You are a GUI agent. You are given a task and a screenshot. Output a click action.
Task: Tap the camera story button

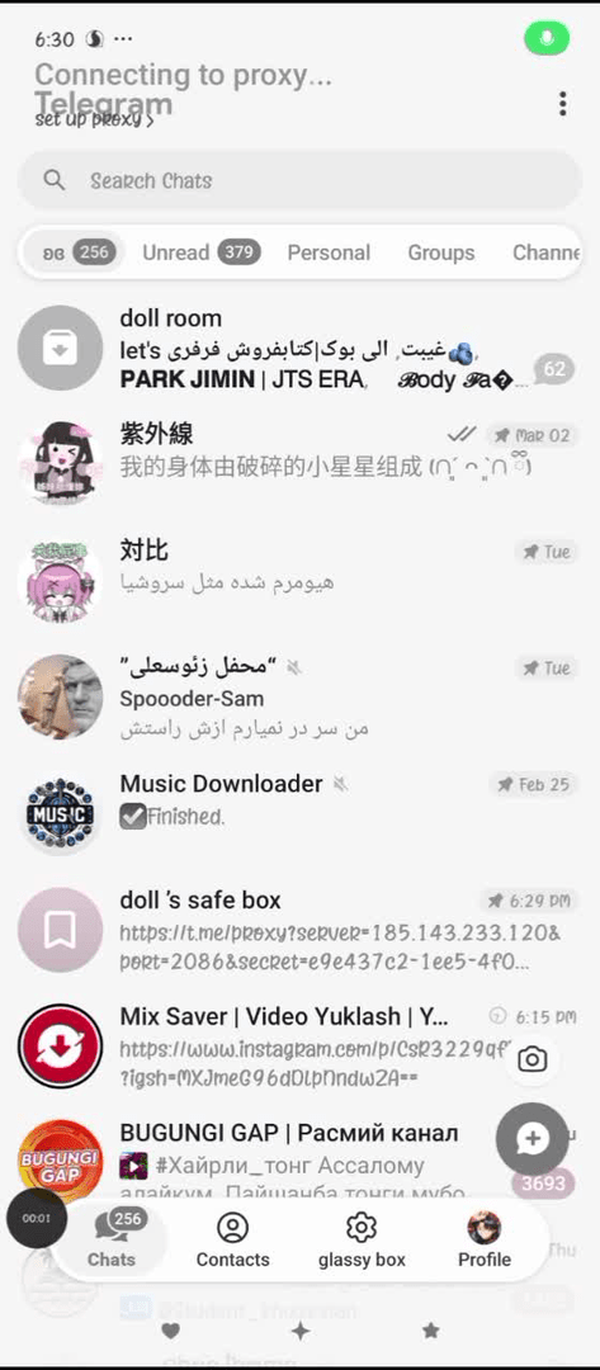coord(532,1059)
